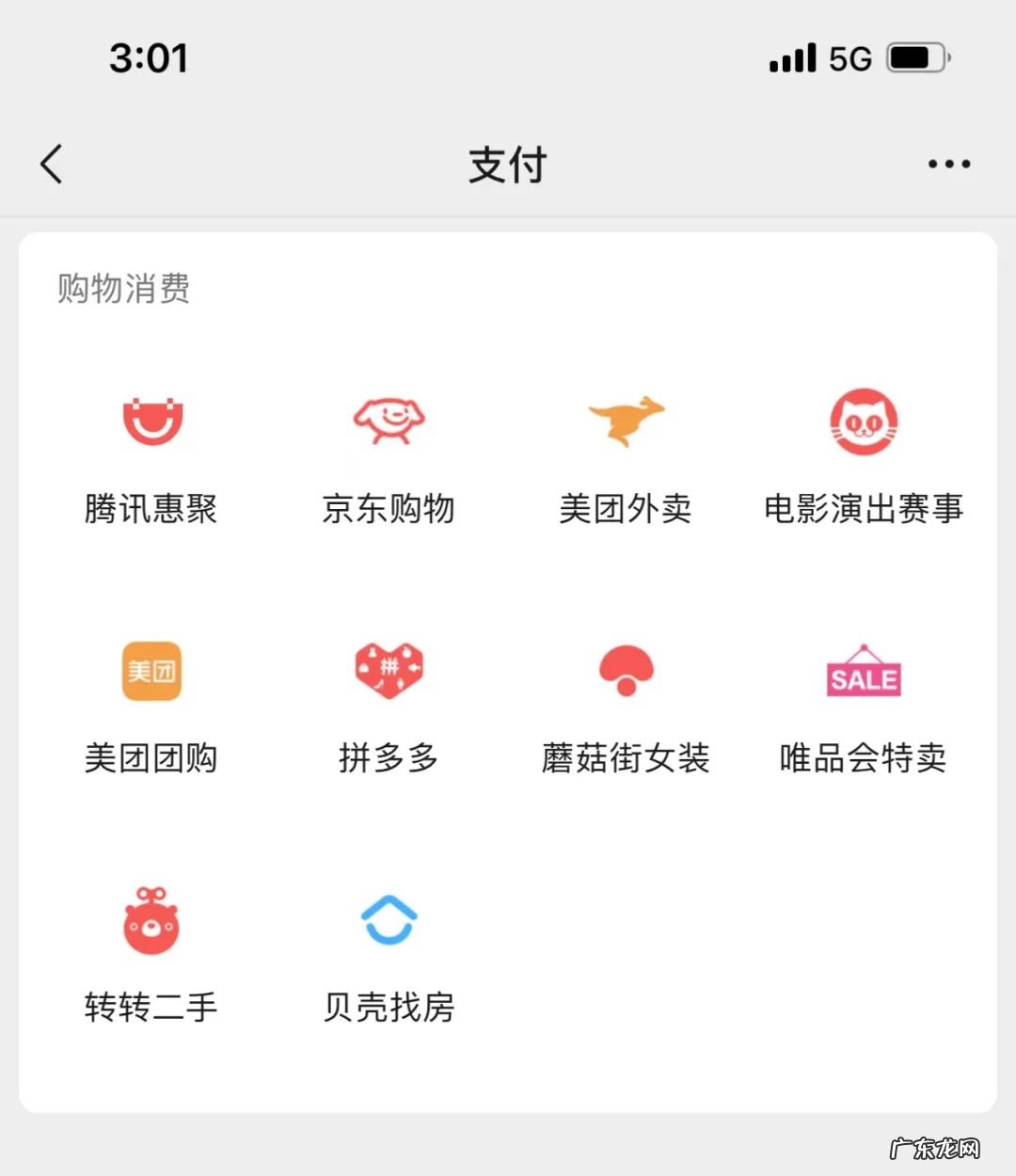
Task: Select the 购物消费 section header
Action: [x=122, y=290]
